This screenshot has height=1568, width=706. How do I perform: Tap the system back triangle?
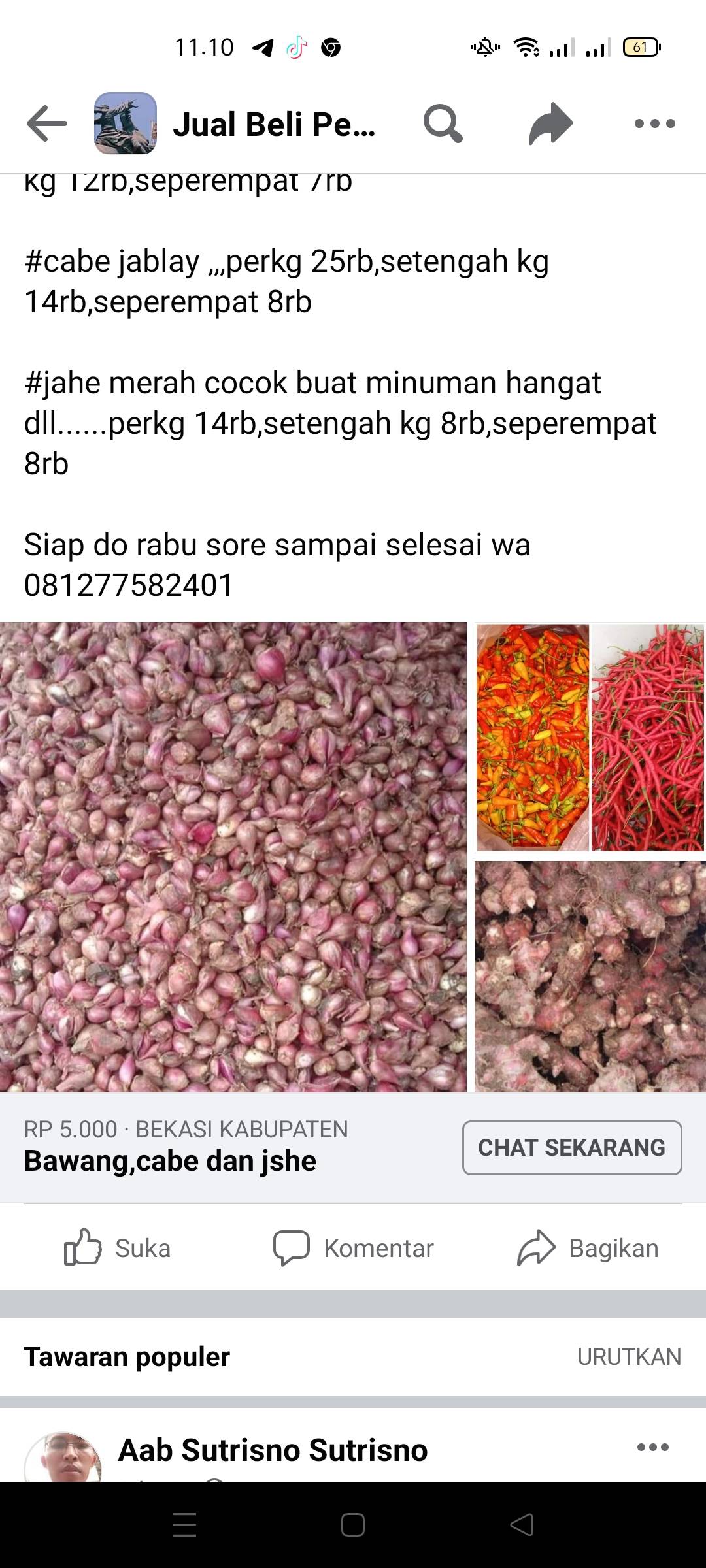point(522,1525)
